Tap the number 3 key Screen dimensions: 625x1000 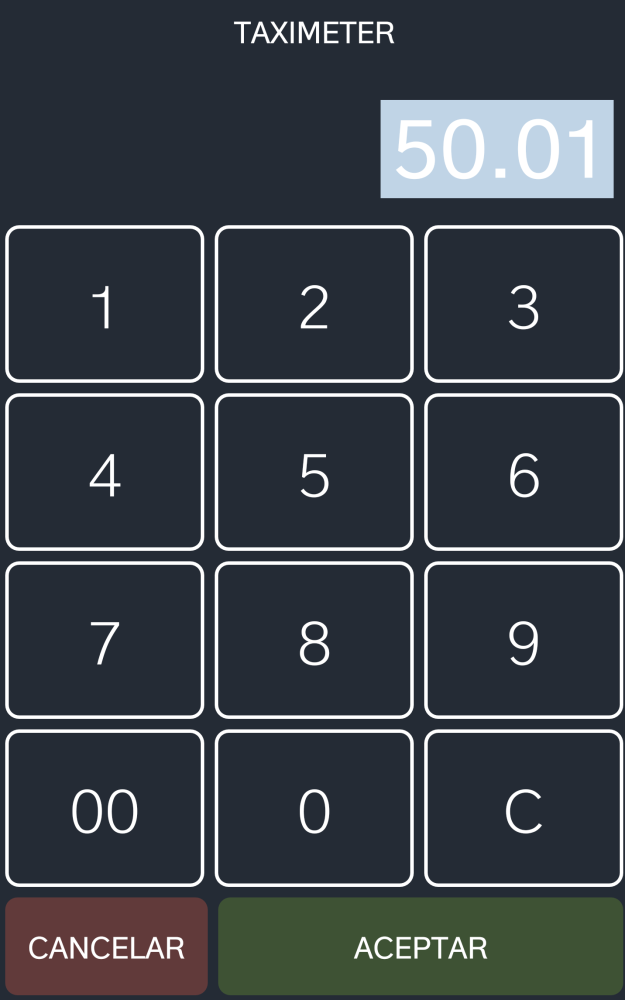coord(524,304)
